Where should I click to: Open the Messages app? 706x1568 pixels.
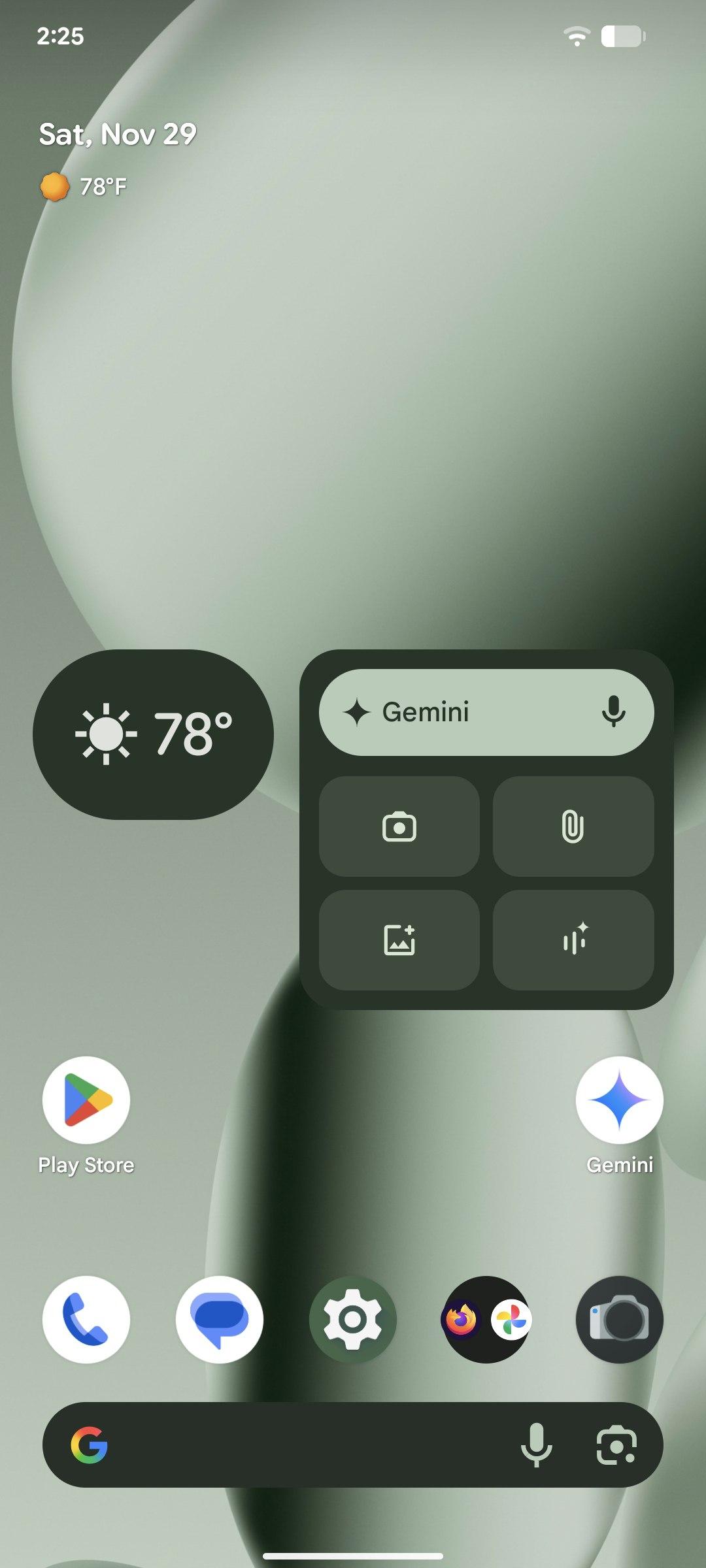(x=219, y=1320)
